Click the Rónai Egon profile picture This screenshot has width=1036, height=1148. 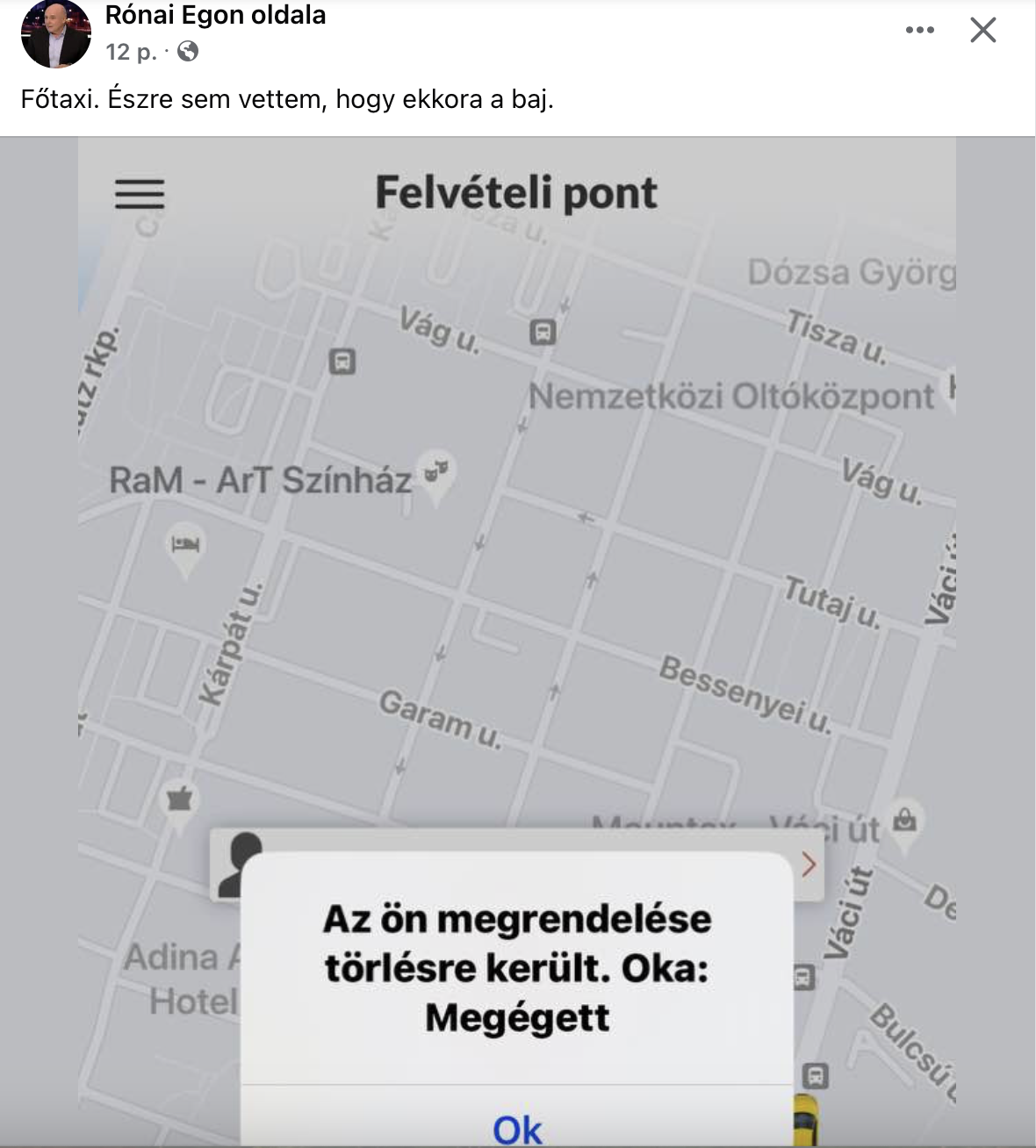[x=55, y=33]
